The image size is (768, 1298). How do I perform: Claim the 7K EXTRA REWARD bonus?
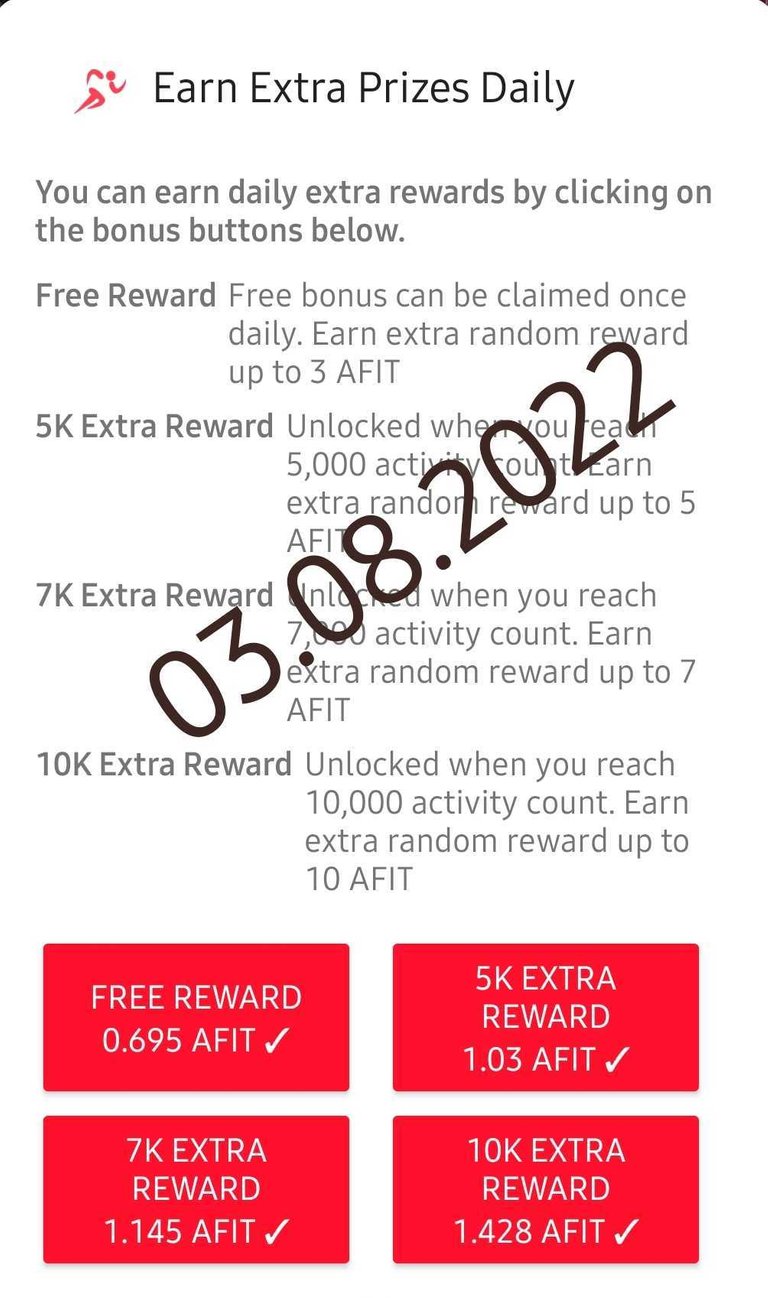(196, 1190)
